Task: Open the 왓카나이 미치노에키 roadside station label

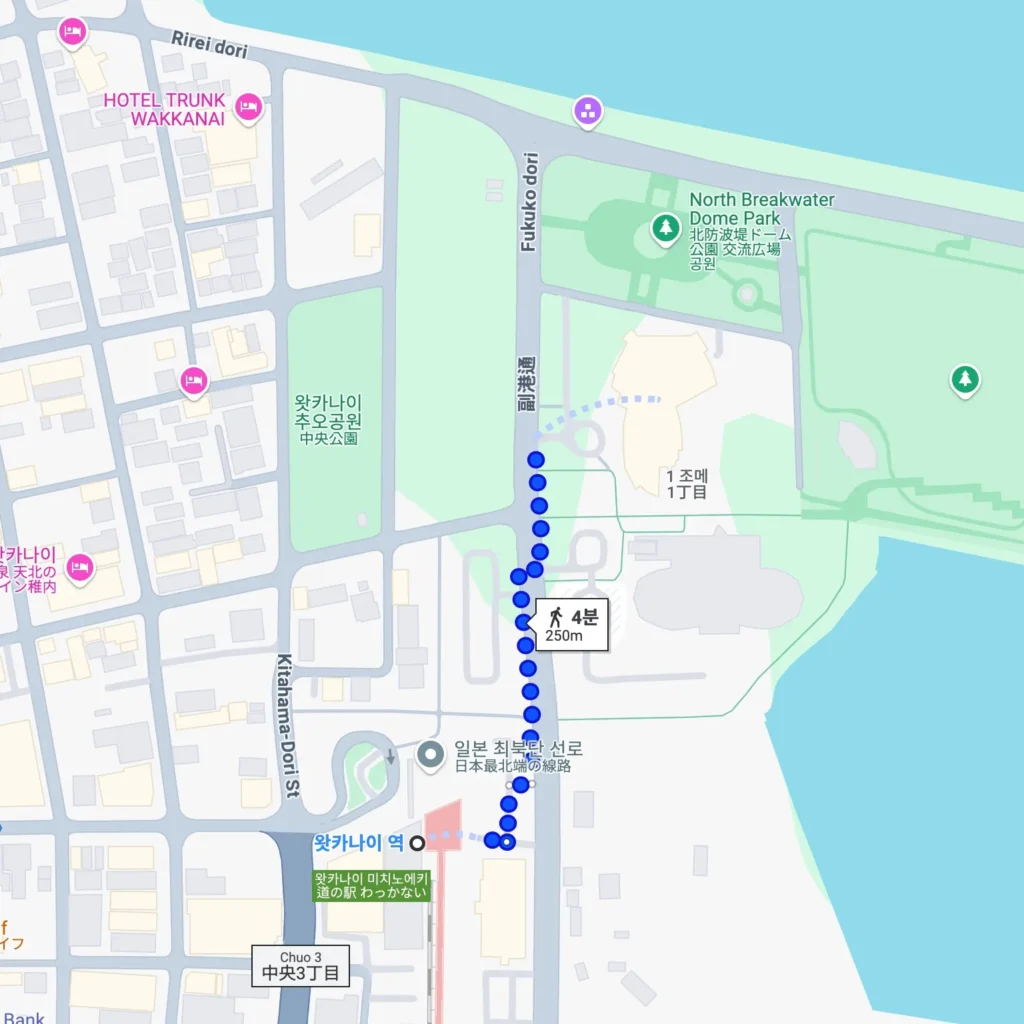Action: [x=371, y=885]
